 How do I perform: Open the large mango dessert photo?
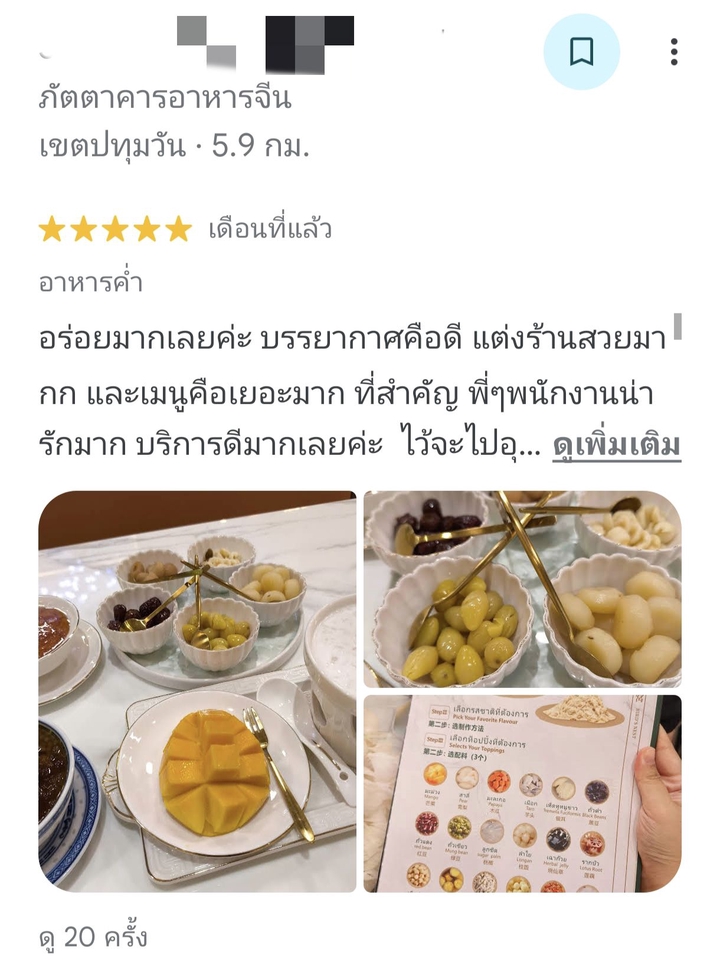coord(197,690)
